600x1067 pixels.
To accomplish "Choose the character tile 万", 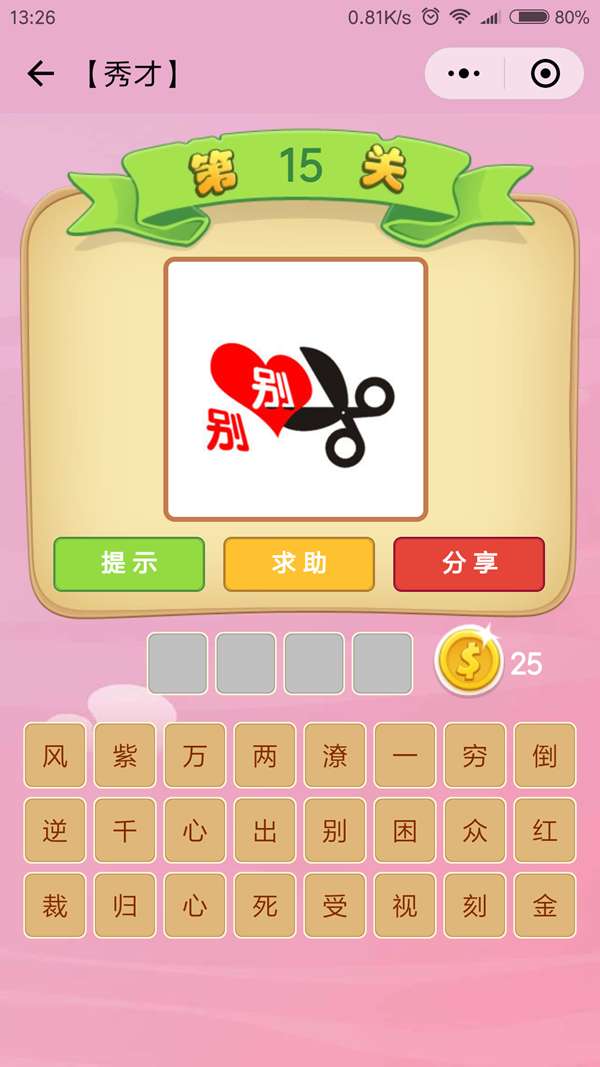I will [x=195, y=755].
